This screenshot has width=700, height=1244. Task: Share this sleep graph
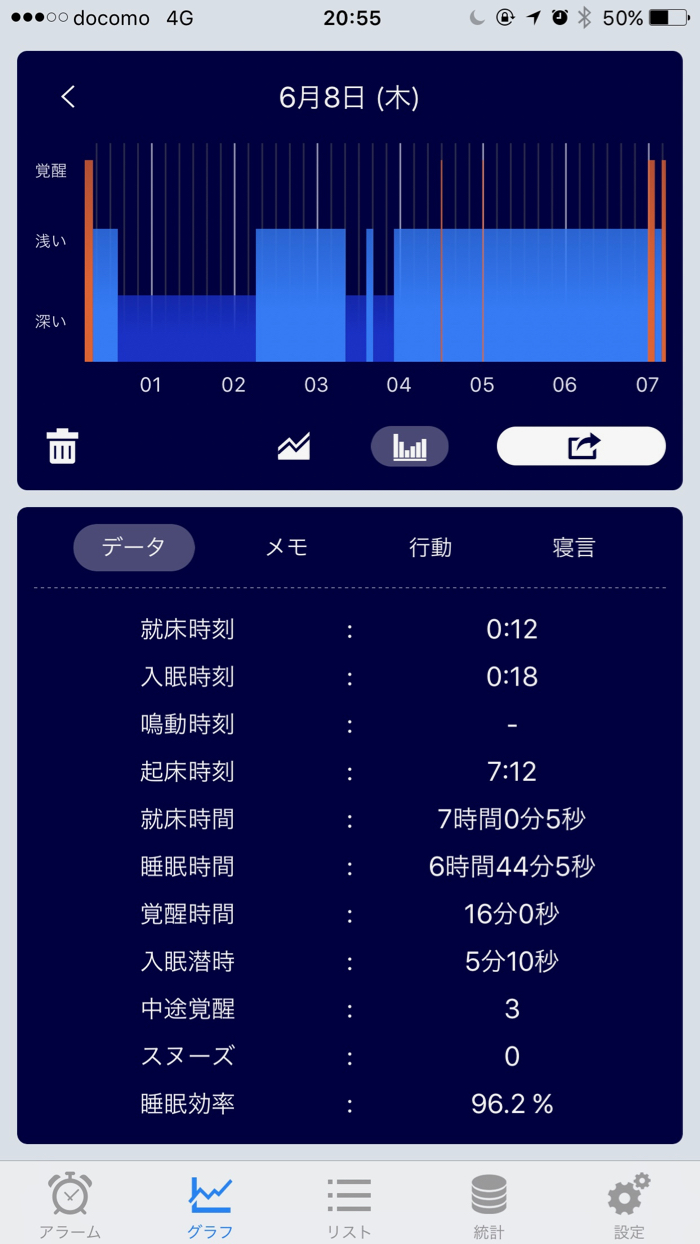point(581,446)
